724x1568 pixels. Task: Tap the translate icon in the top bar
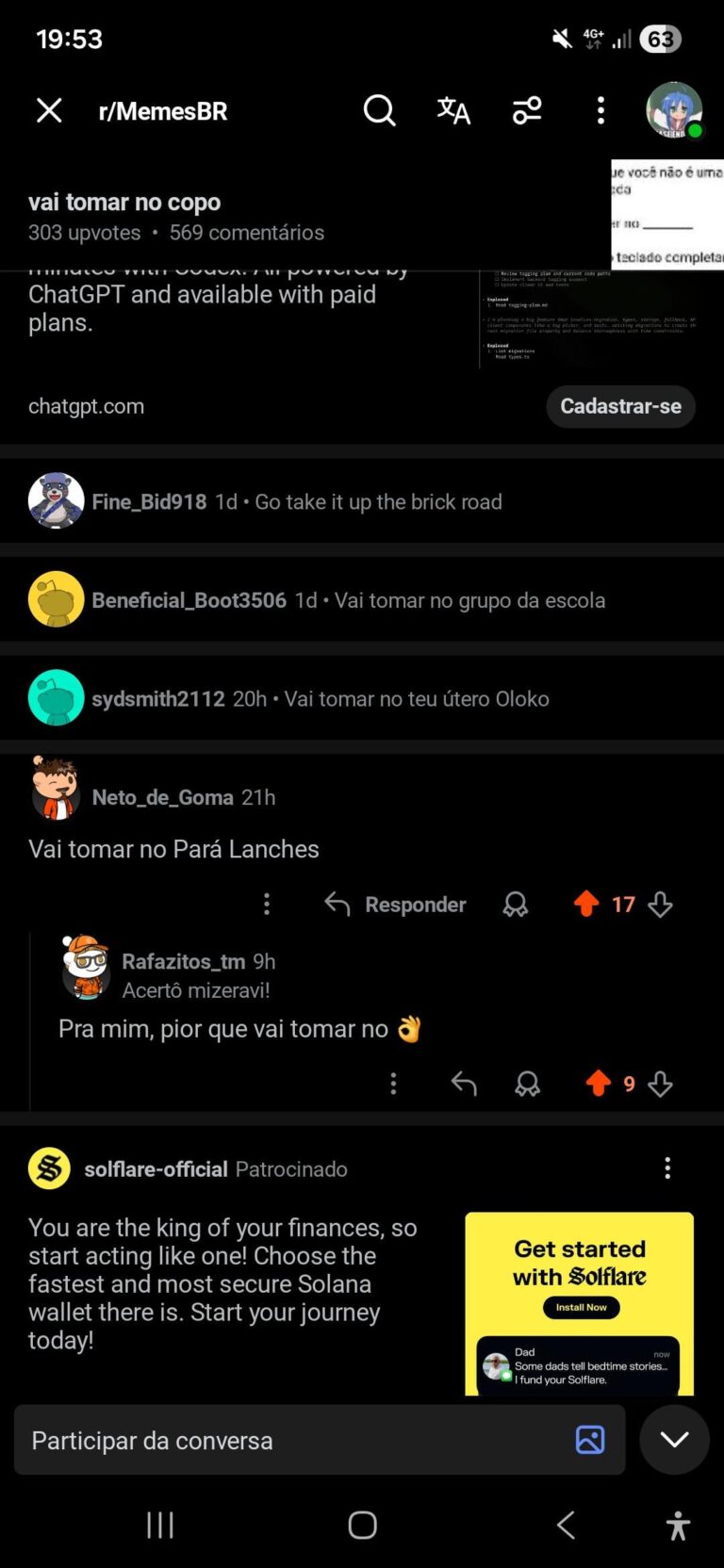pos(453,111)
